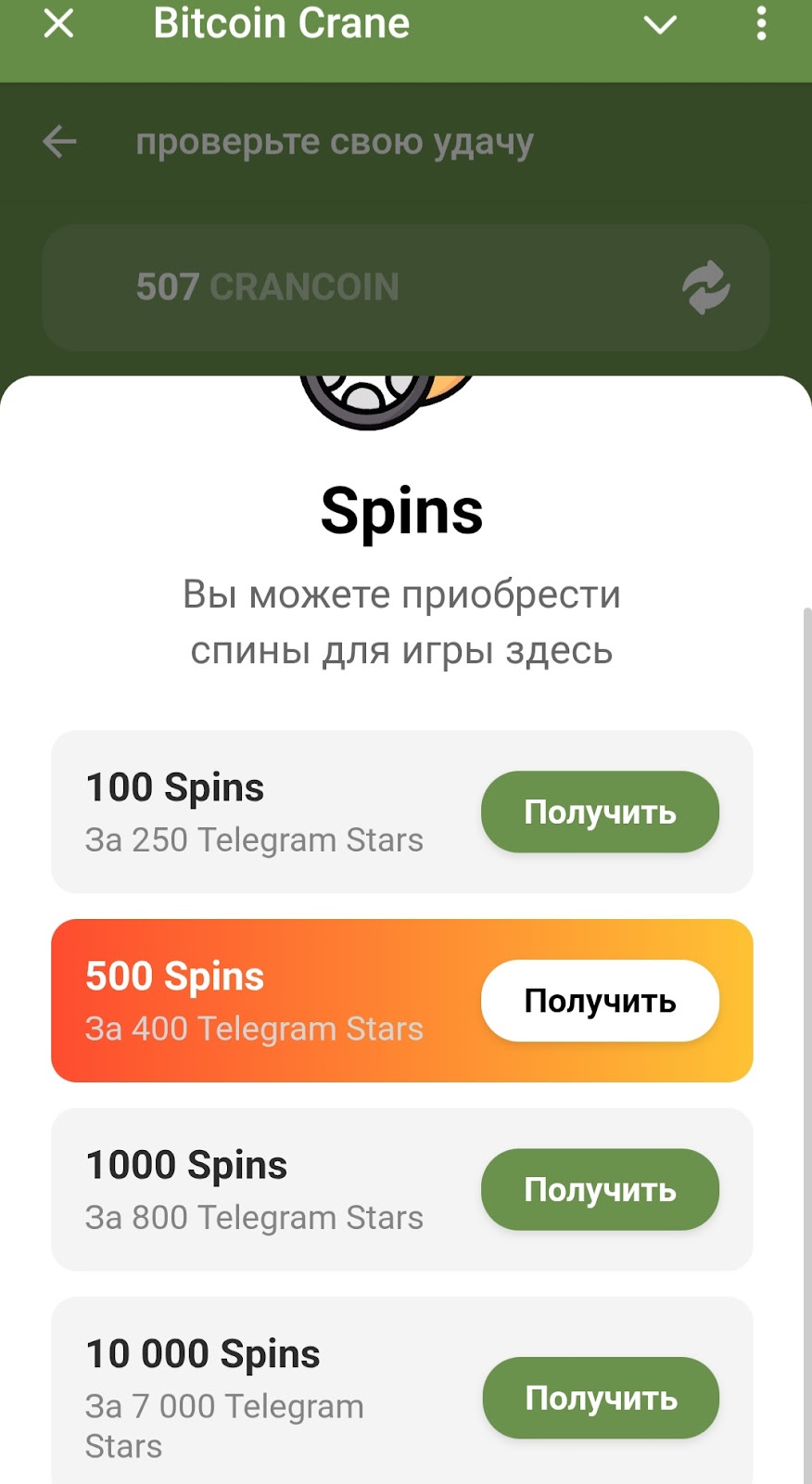Get 500 Spins for 400 Stars

(600, 1001)
